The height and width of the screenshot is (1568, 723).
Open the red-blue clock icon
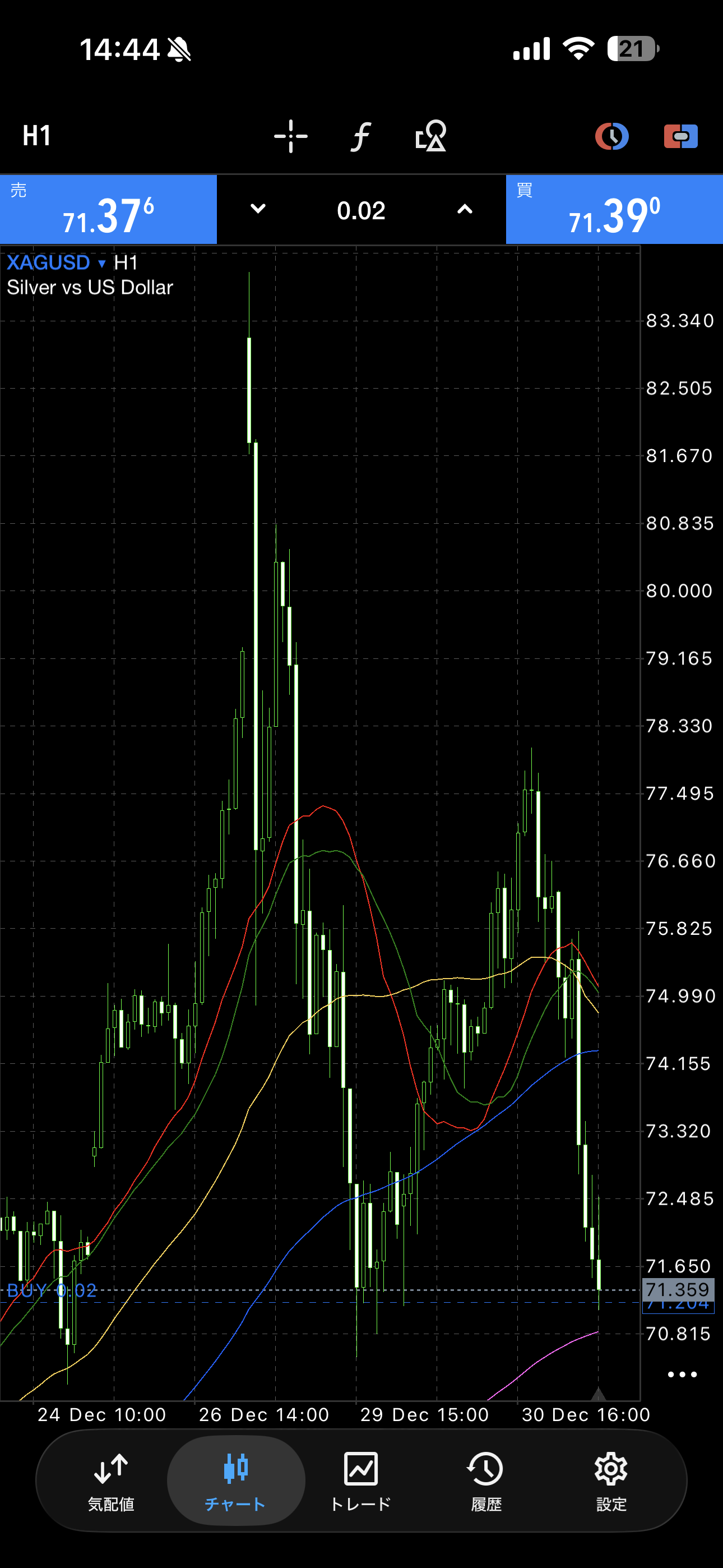(x=611, y=136)
